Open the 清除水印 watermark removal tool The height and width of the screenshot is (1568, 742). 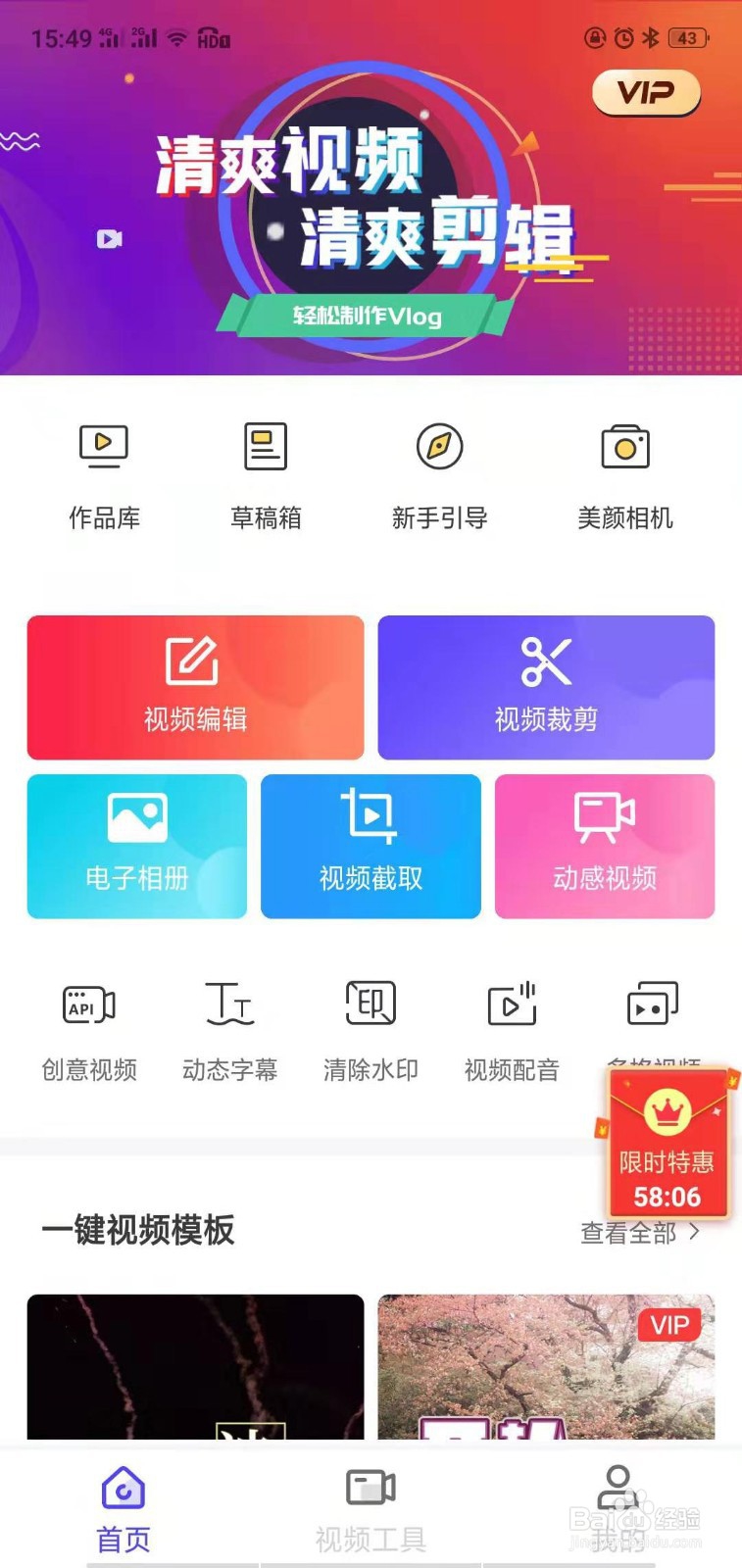coord(370,1029)
